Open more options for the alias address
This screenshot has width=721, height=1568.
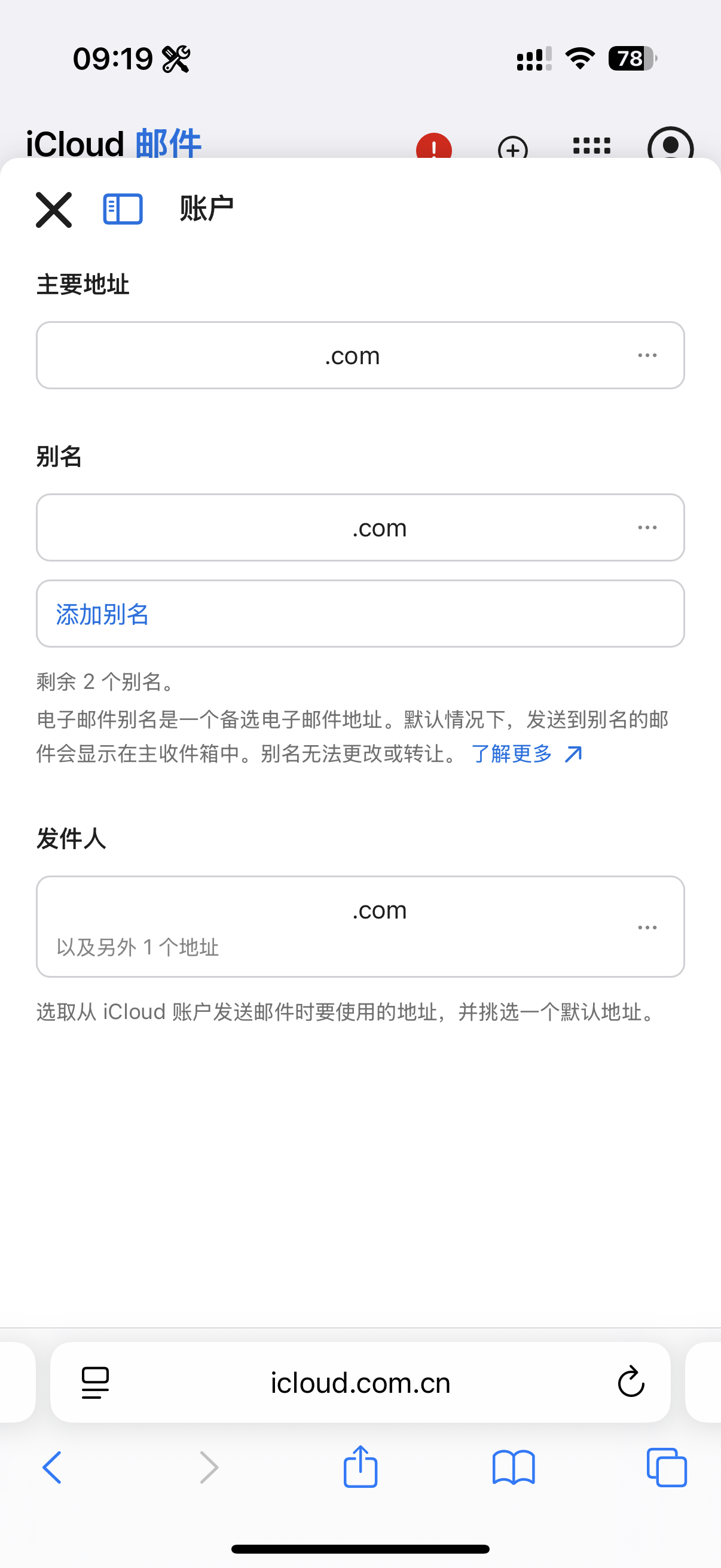647,527
